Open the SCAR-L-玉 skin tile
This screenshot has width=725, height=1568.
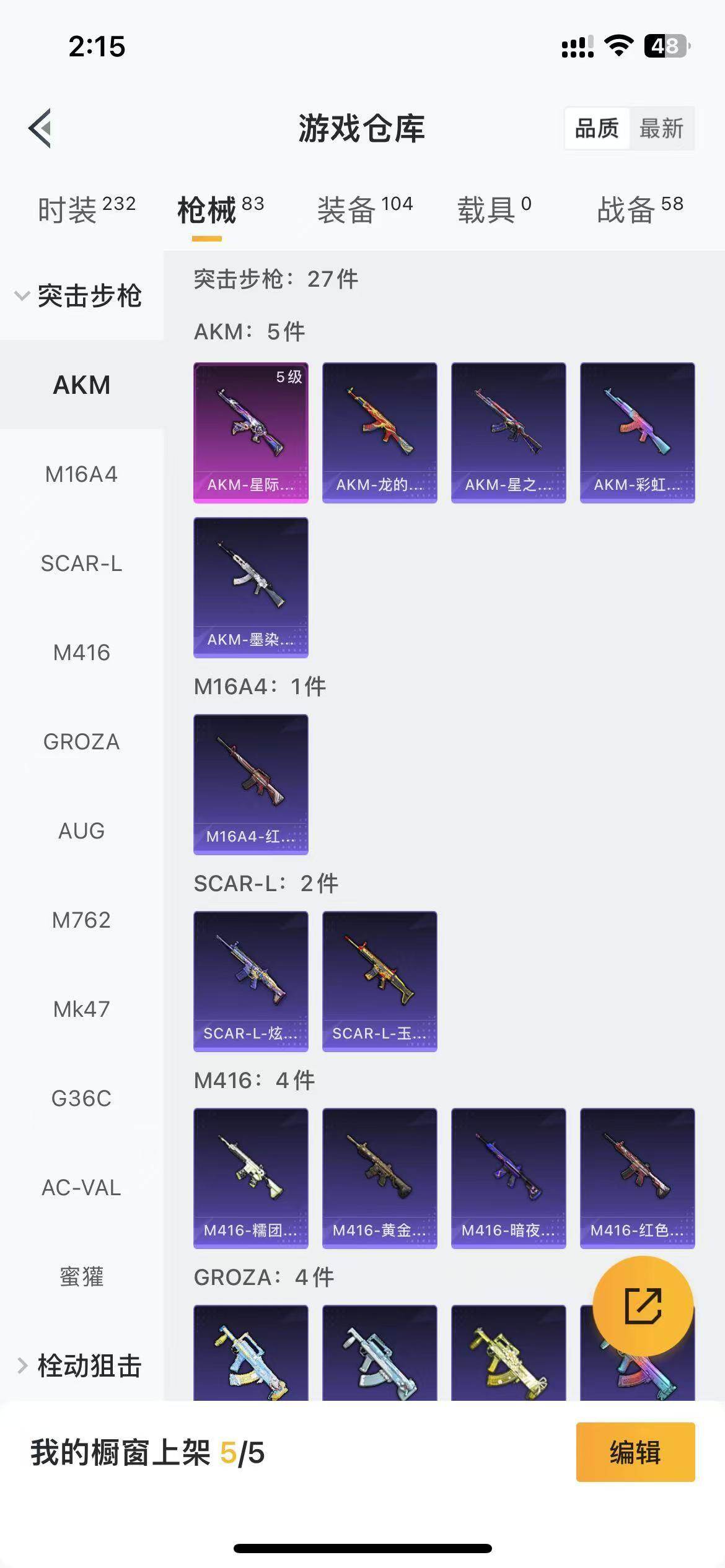pos(379,981)
